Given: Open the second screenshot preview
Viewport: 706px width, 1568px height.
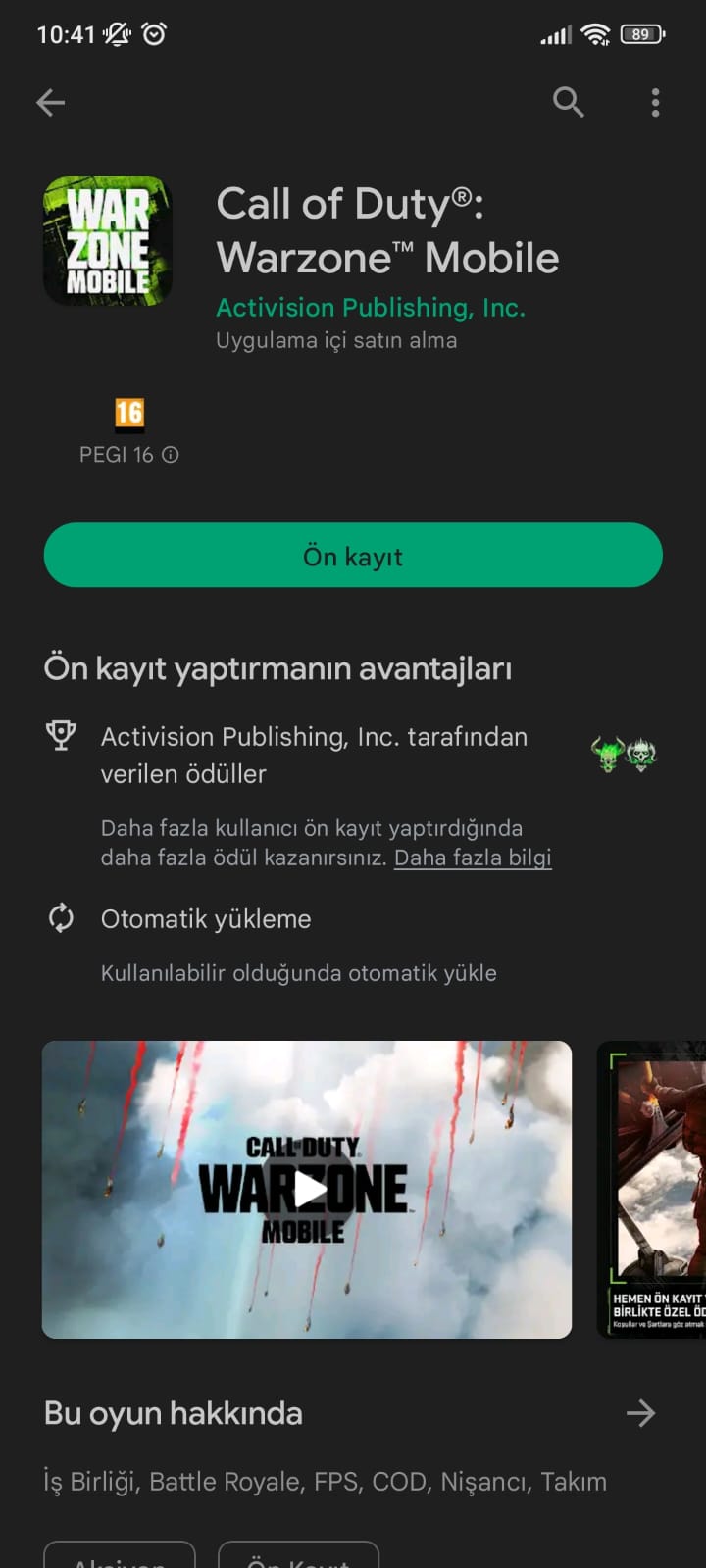Looking at the screenshot, I should (652, 1189).
